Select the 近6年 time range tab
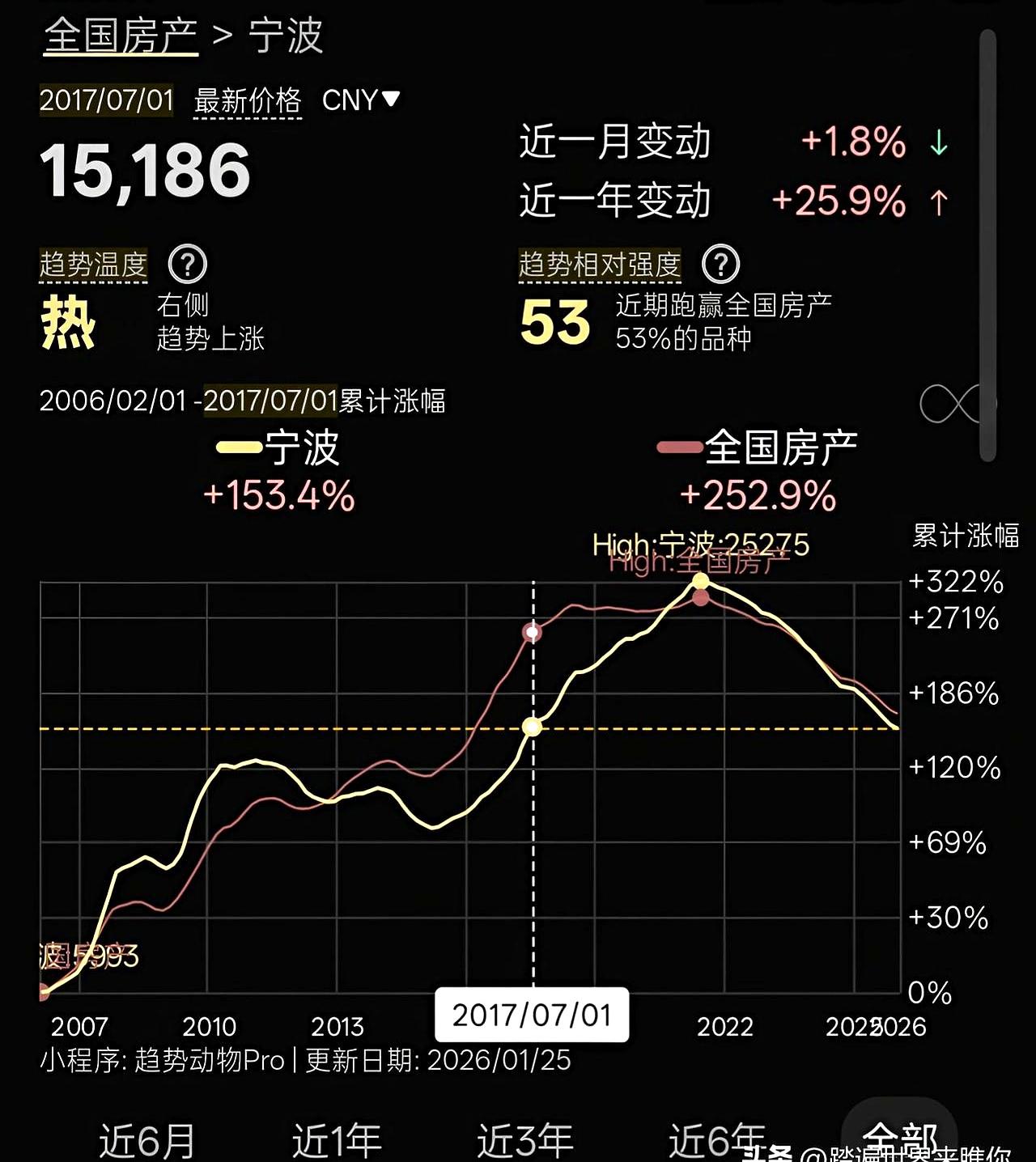Screen dimensions: 1036x1162 716,1139
